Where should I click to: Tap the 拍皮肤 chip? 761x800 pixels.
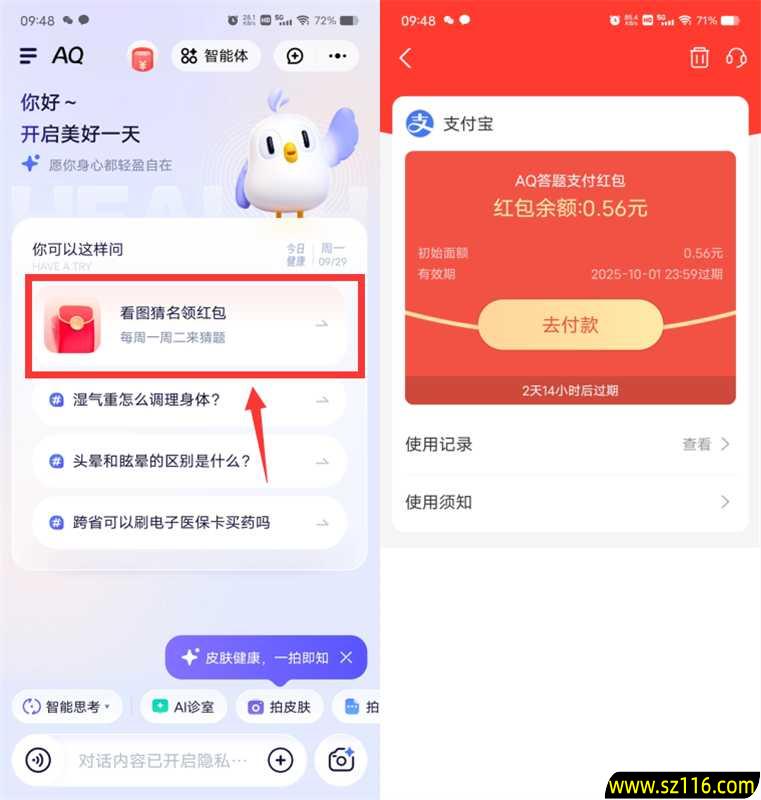click(280, 706)
